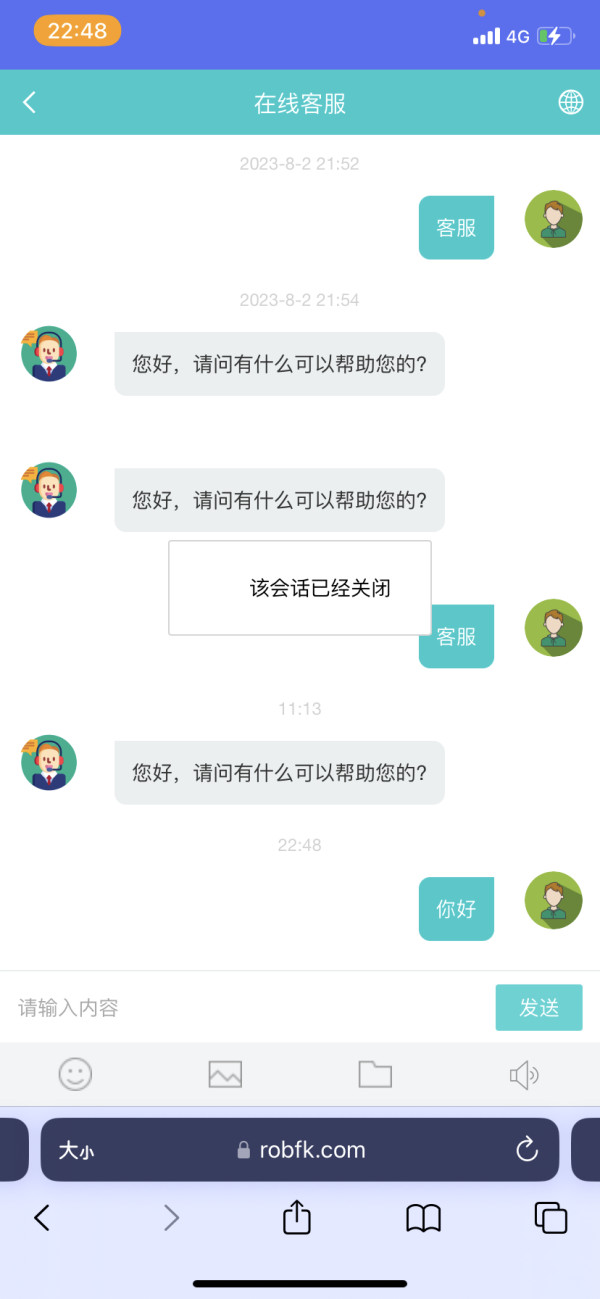Open the globe language icon
Viewport: 600px width, 1299px height.
point(571,102)
